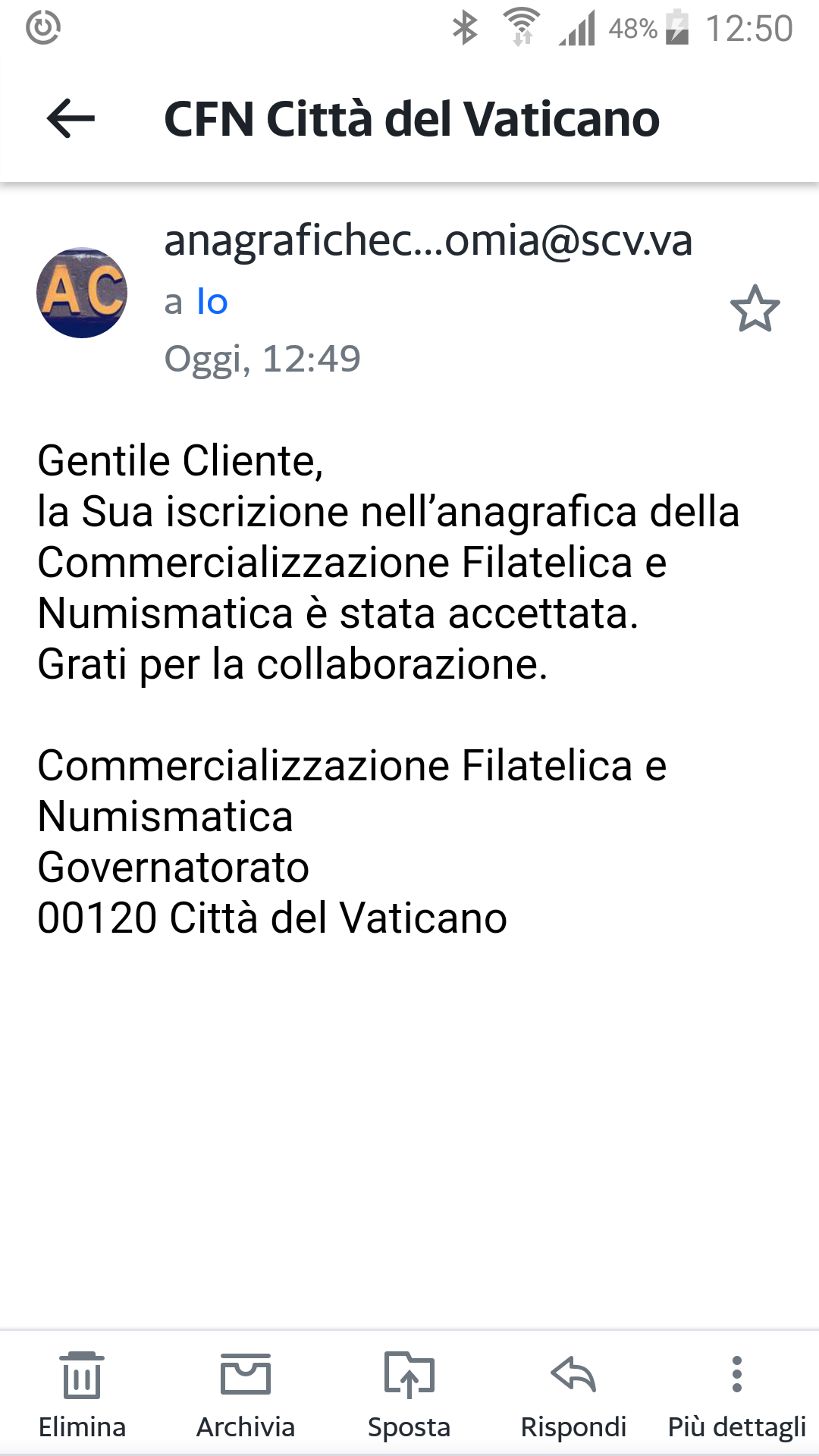Screen dimensions: 819x1456
Task: Go back to the inbox list
Action: 71,119
